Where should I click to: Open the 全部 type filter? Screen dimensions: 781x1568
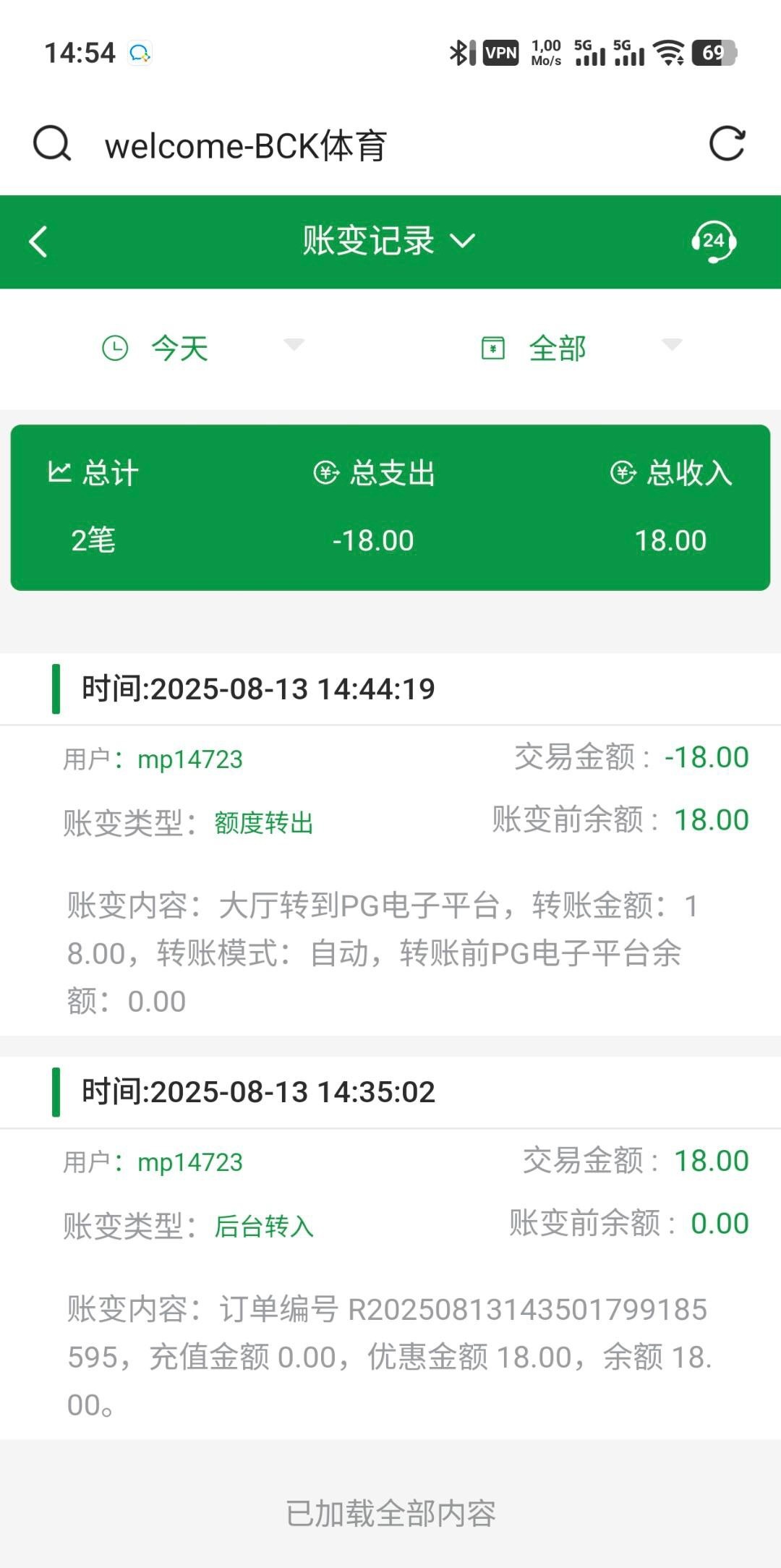581,348
